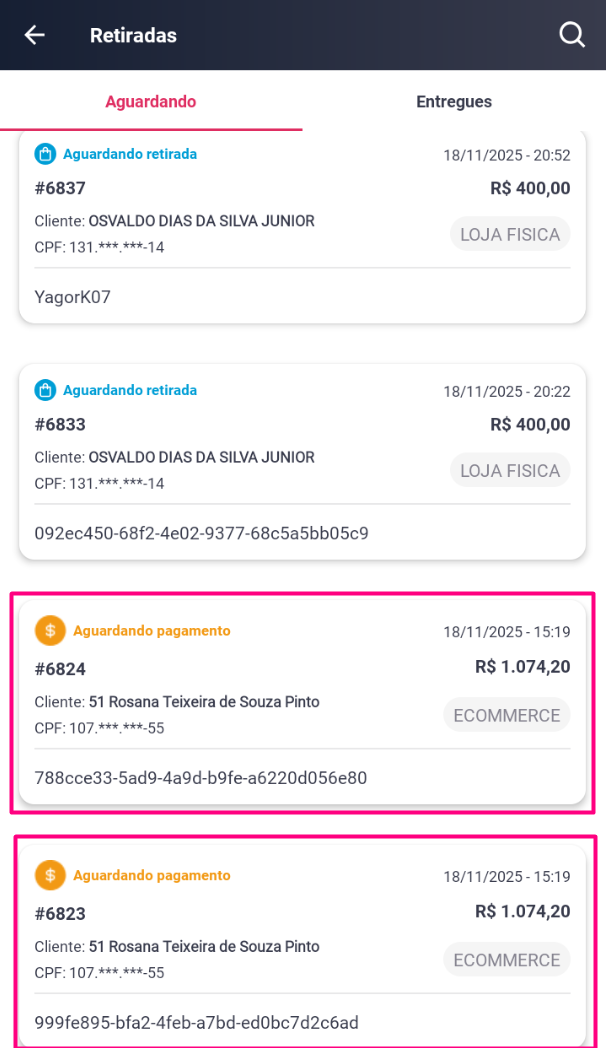Open order #6833 card

click(302, 462)
